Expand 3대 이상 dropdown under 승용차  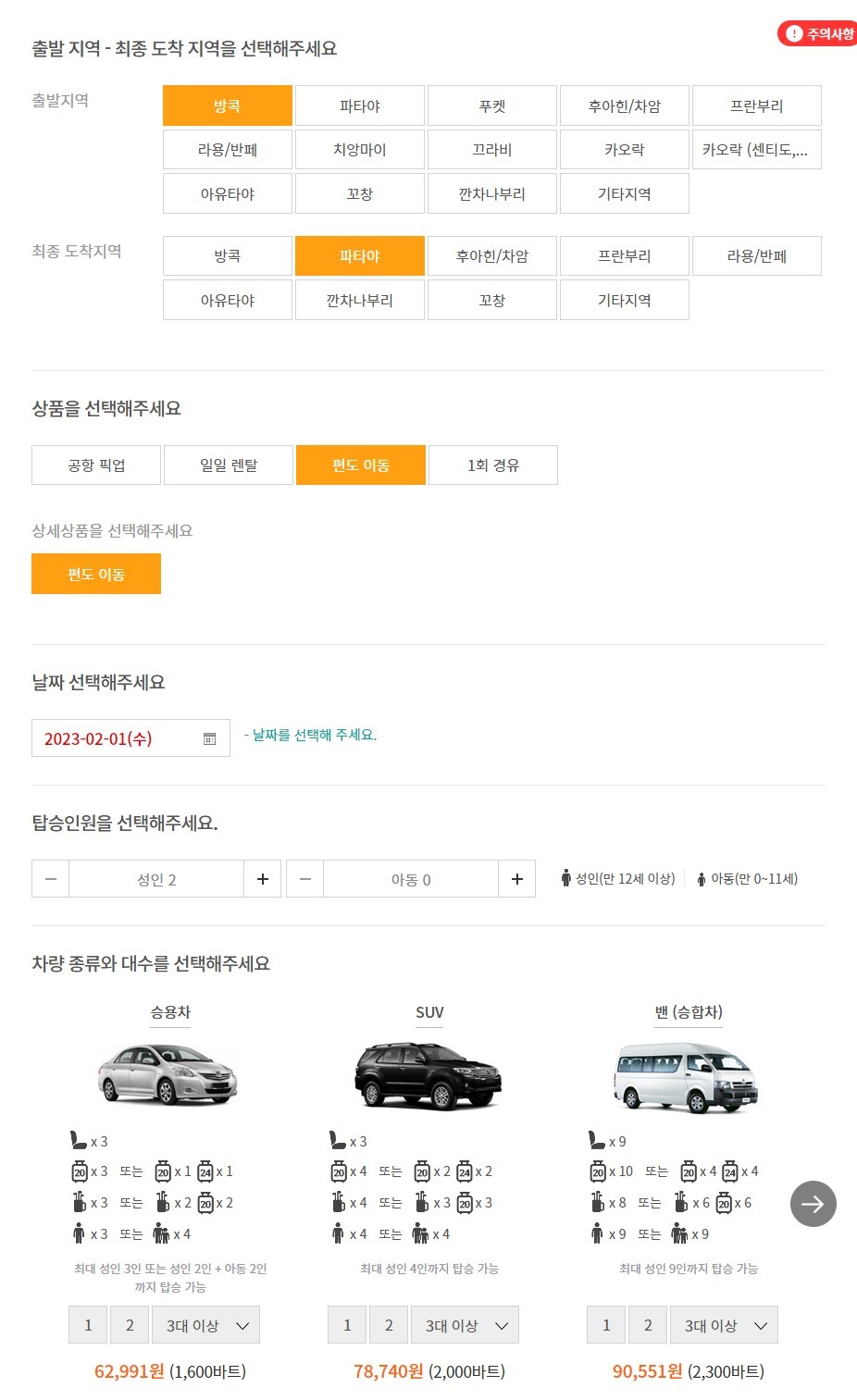point(205,1324)
